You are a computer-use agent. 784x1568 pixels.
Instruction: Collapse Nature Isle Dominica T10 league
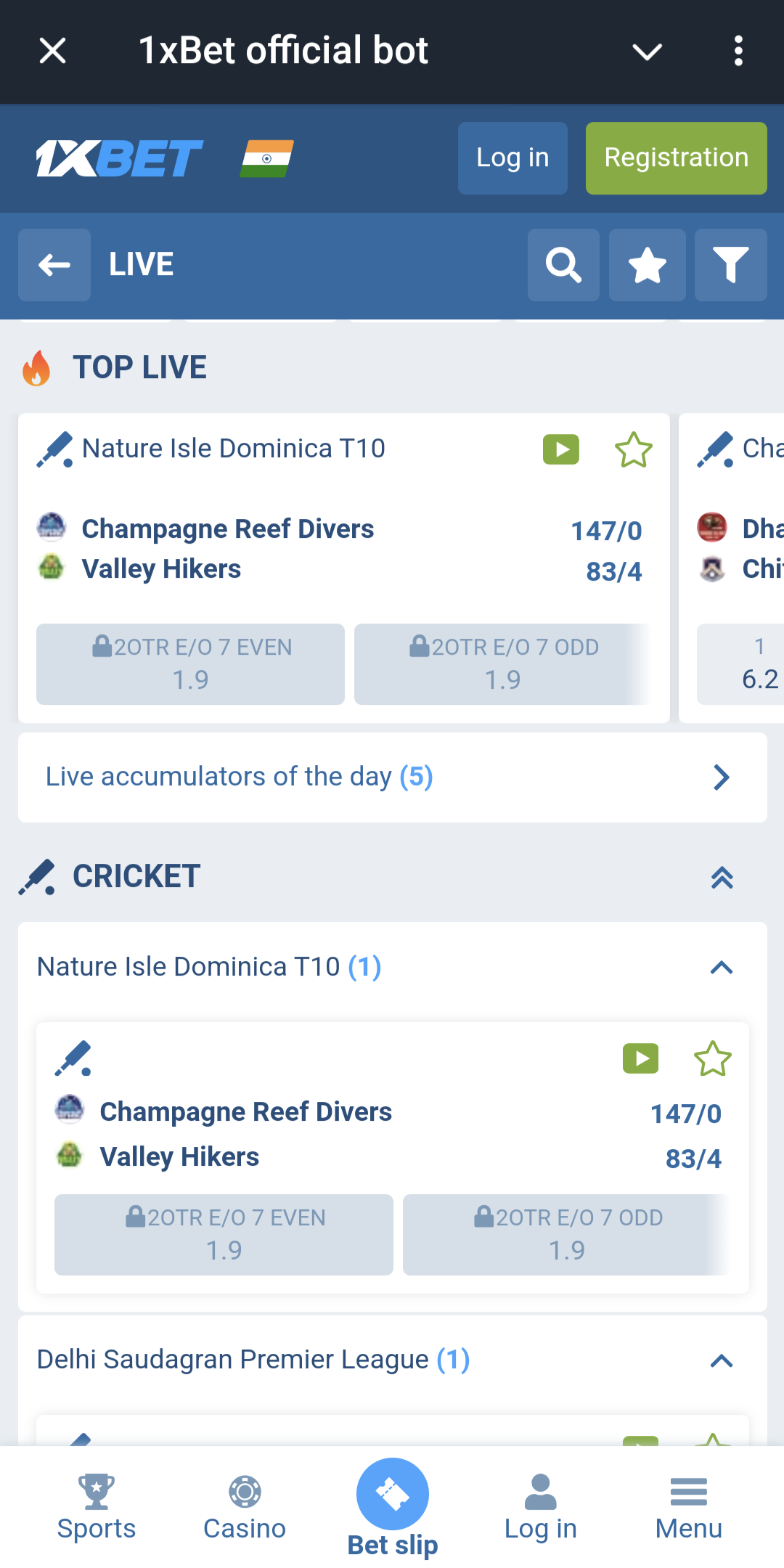tap(721, 968)
